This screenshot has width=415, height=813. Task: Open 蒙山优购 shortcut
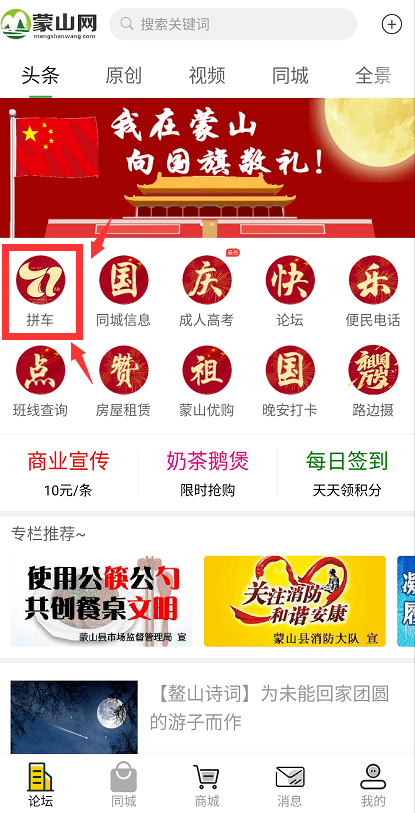click(x=206, y=382)
